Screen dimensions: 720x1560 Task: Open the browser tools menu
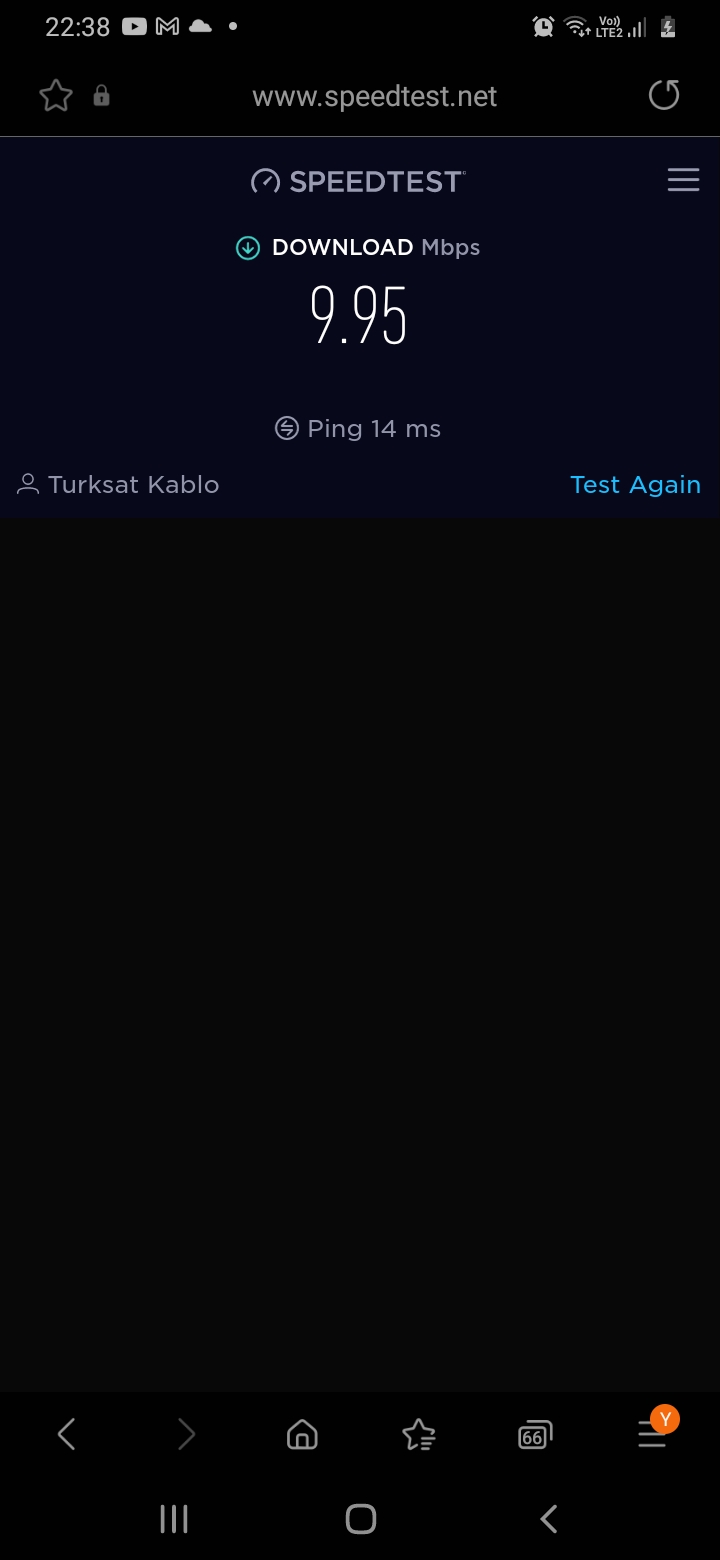[x=652, y=1435]
